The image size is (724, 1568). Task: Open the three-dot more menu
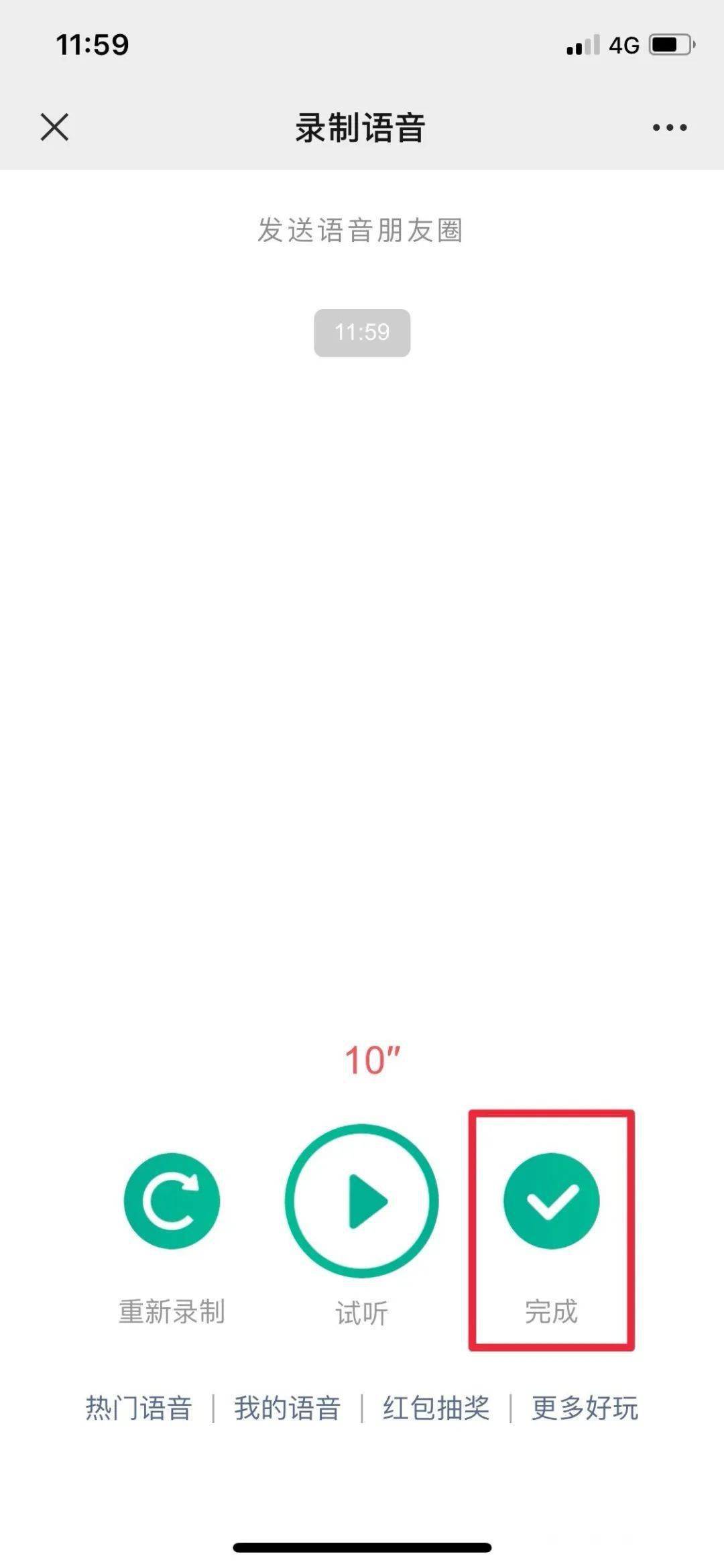(x=670, y=127)
